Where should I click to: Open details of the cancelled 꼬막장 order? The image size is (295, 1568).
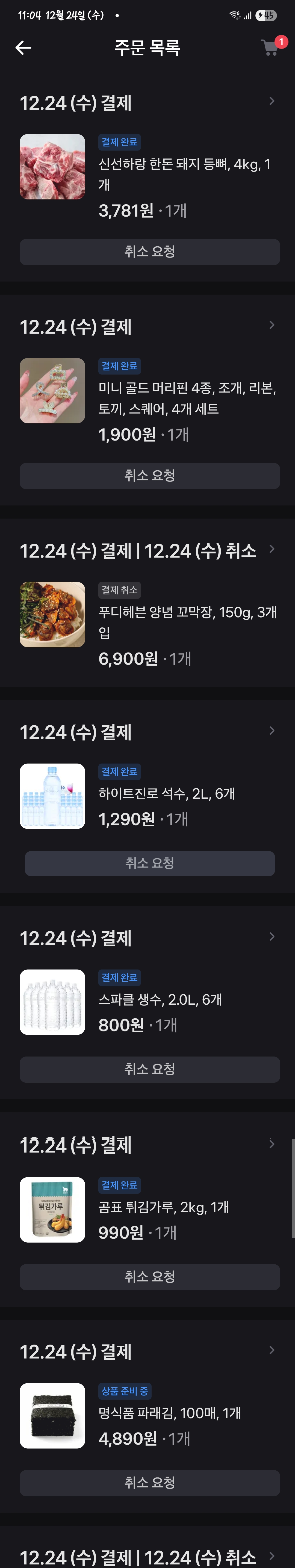[272, 549]
